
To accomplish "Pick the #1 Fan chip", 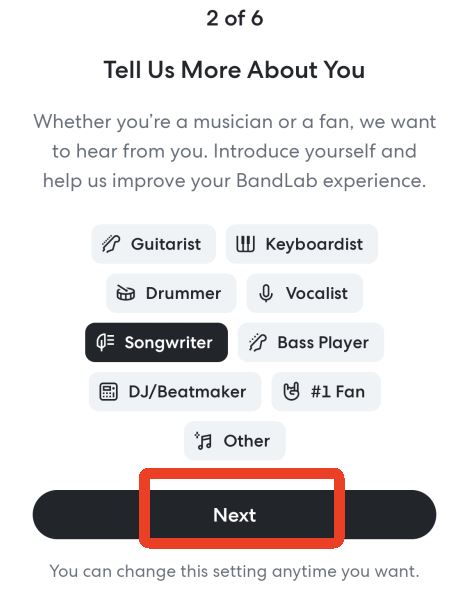I will coord(326,392).
